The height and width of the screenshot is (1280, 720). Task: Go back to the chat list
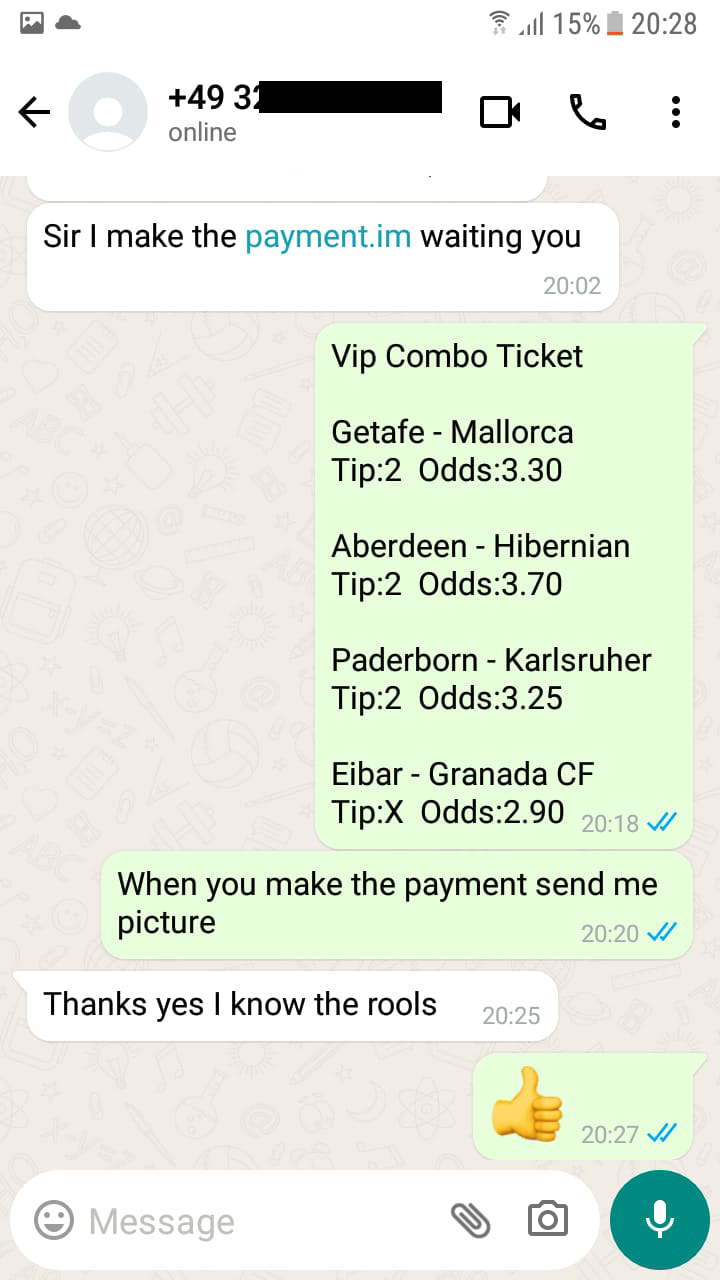pos(34,113)
